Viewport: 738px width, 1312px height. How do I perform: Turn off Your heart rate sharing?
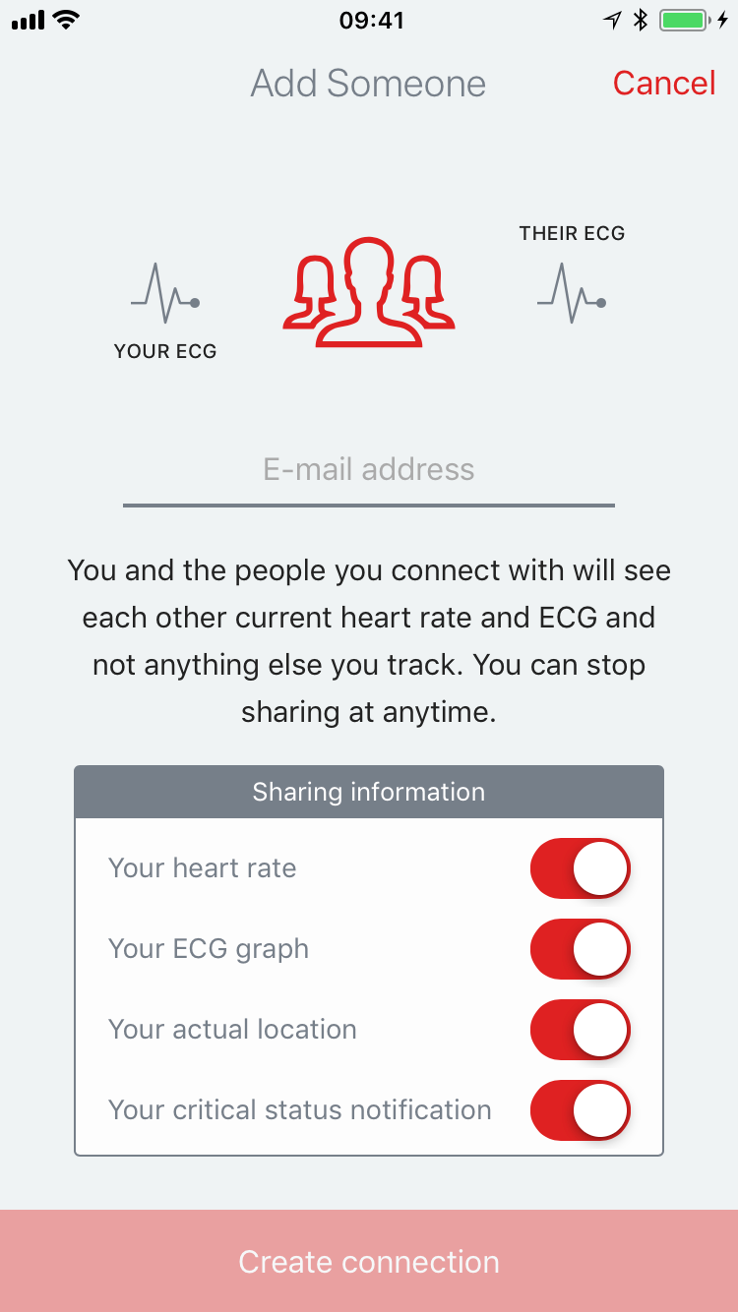[580, 868]
